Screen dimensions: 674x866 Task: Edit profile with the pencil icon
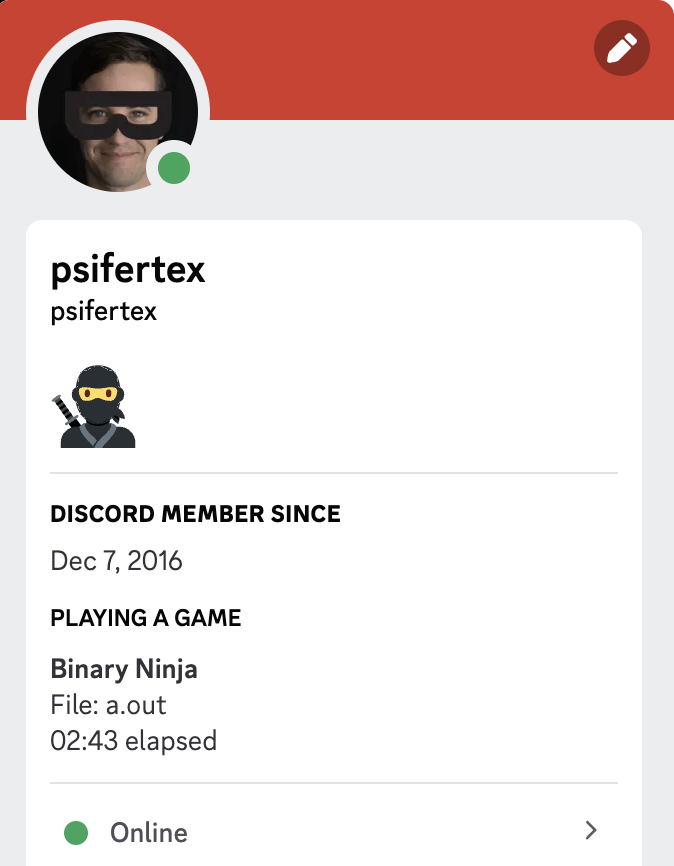[622, 47]
